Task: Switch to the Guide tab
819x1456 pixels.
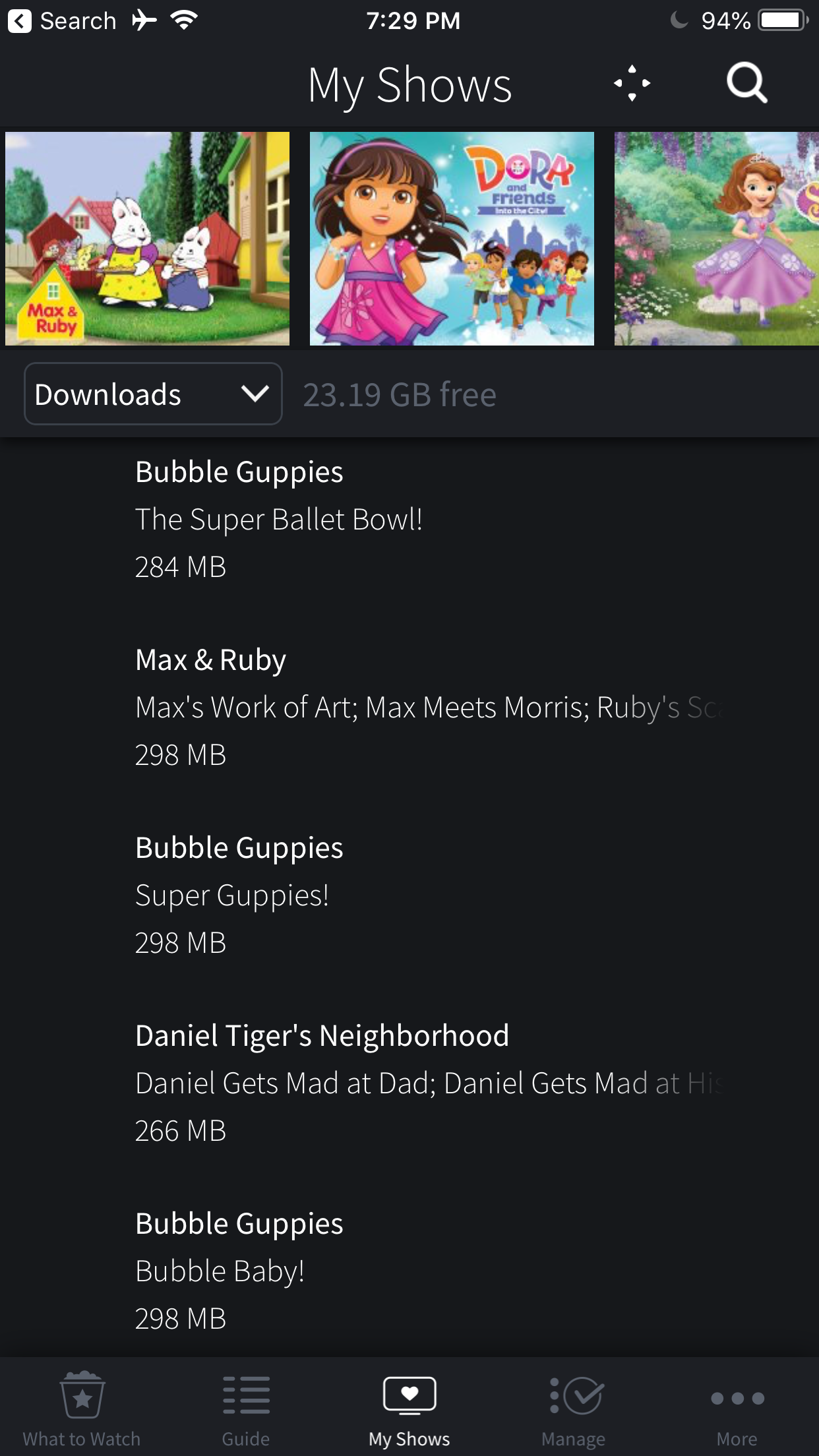Action: [x=246, y=1409]
